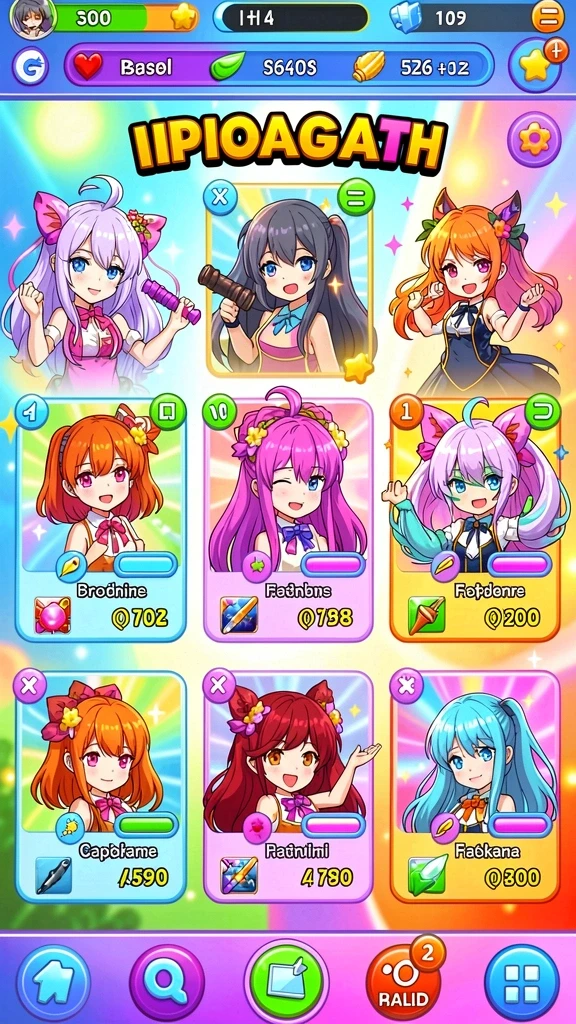
Task: Tap the star plus button
Action: [x=536, y=64]
